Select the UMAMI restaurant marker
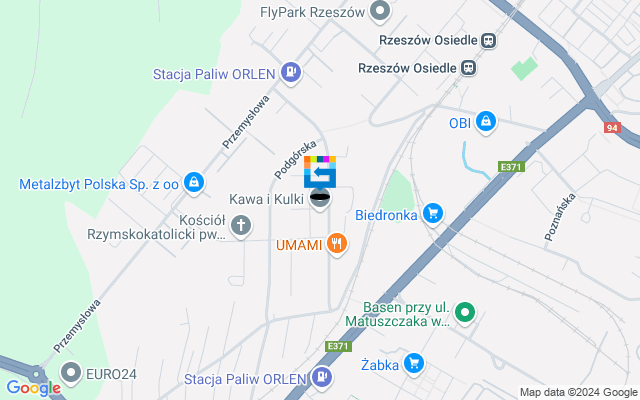640x400 pixels. 337,243
